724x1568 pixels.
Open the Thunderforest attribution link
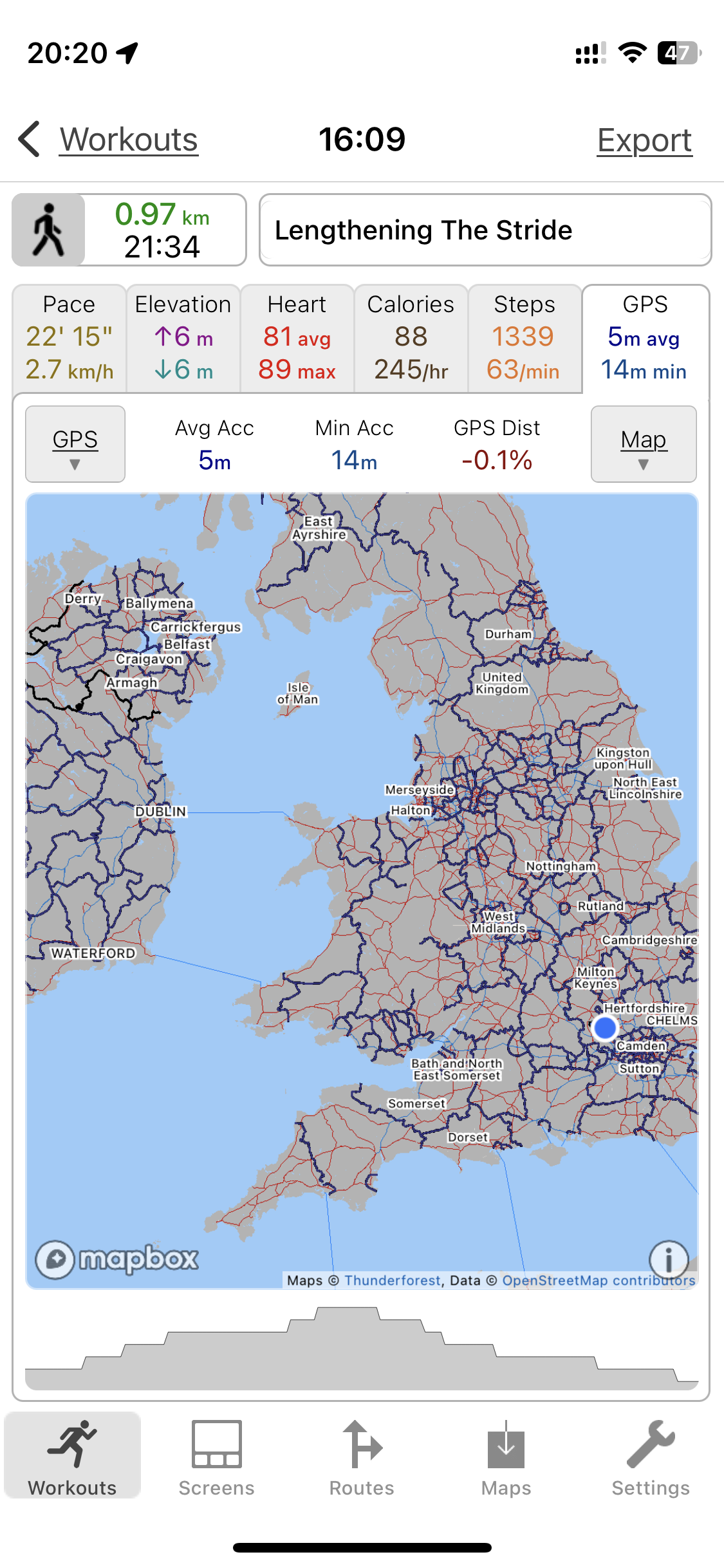tap(393, 1280)
